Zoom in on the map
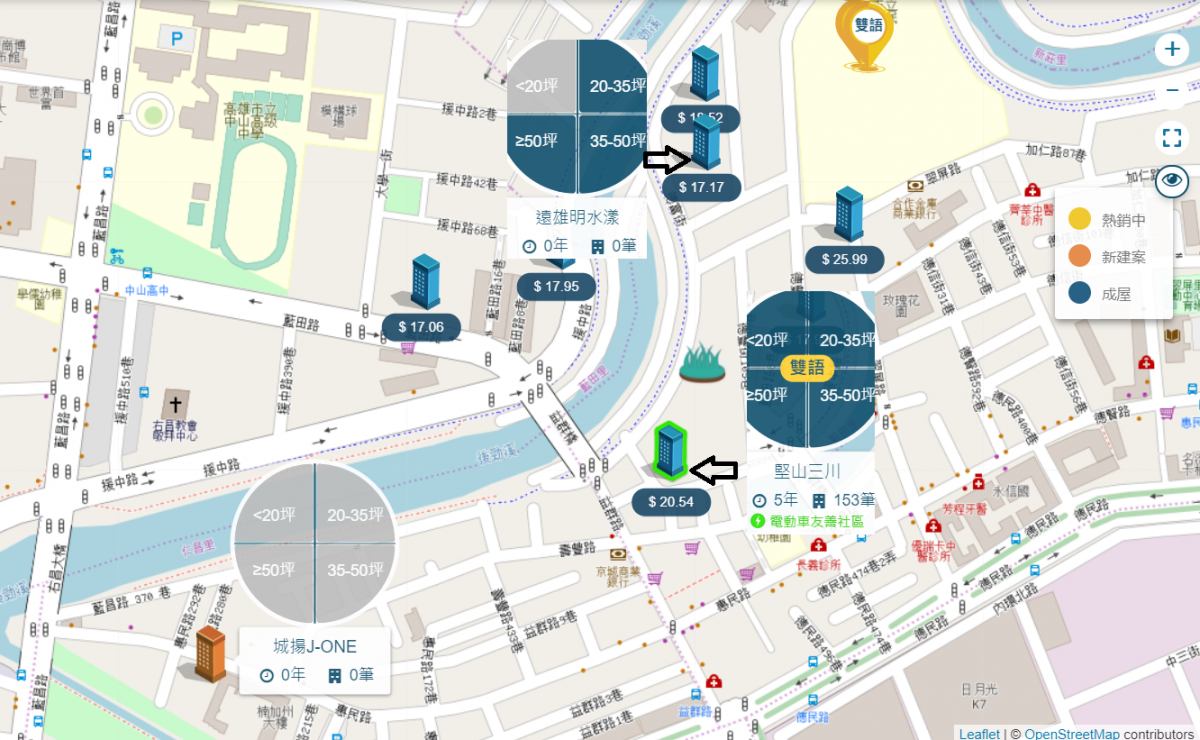1200x740 pixels. [1172, 48]
